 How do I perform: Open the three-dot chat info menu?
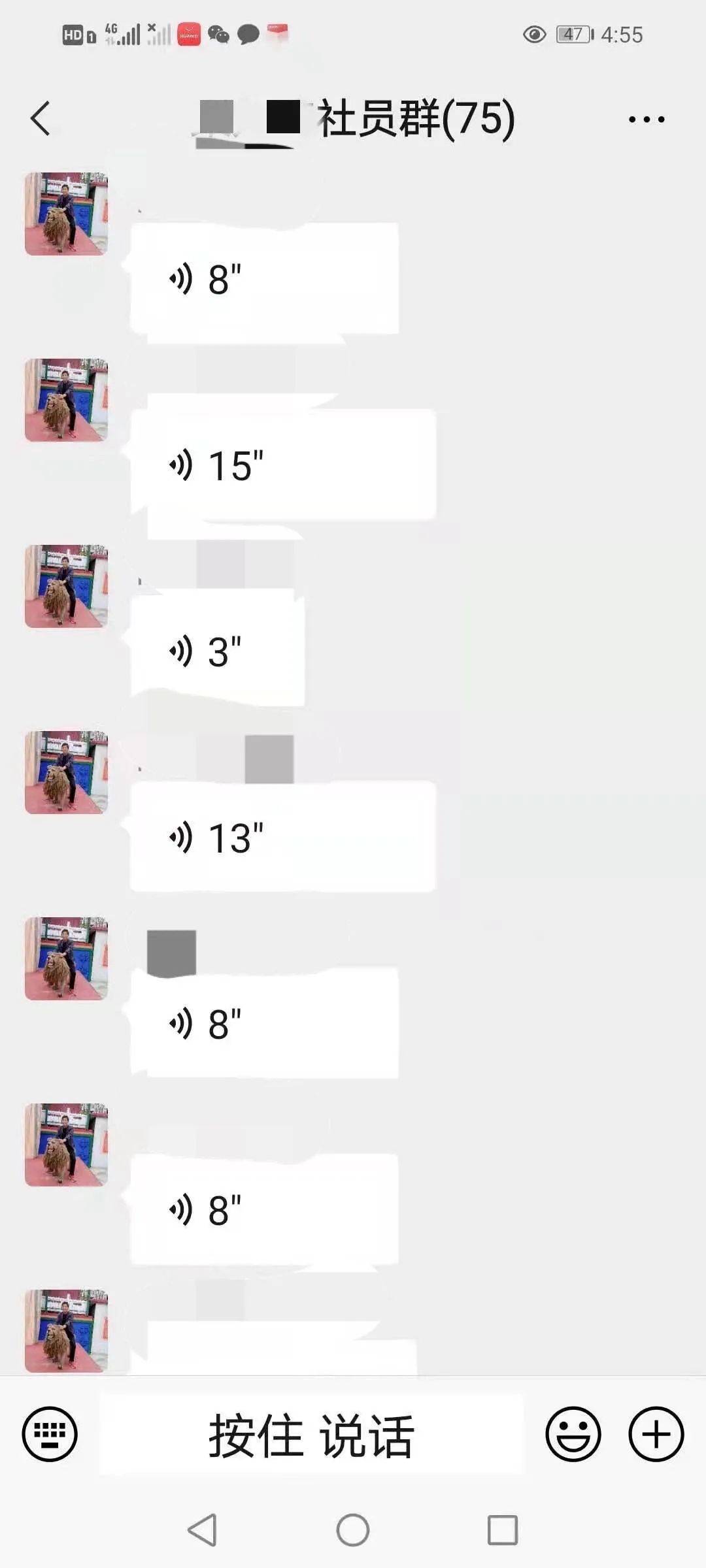coord(646,119)
